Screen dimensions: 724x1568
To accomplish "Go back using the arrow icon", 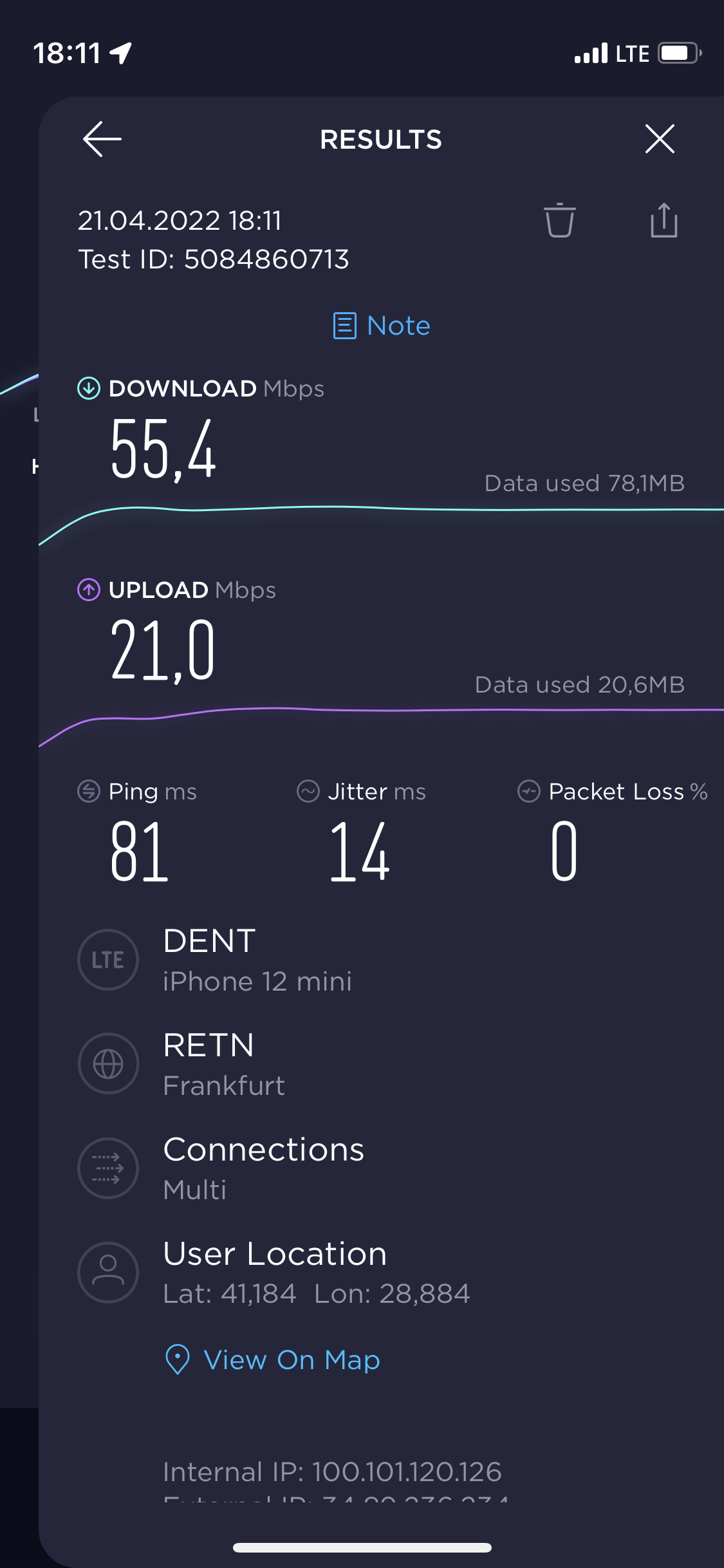I will pos(102,139).
